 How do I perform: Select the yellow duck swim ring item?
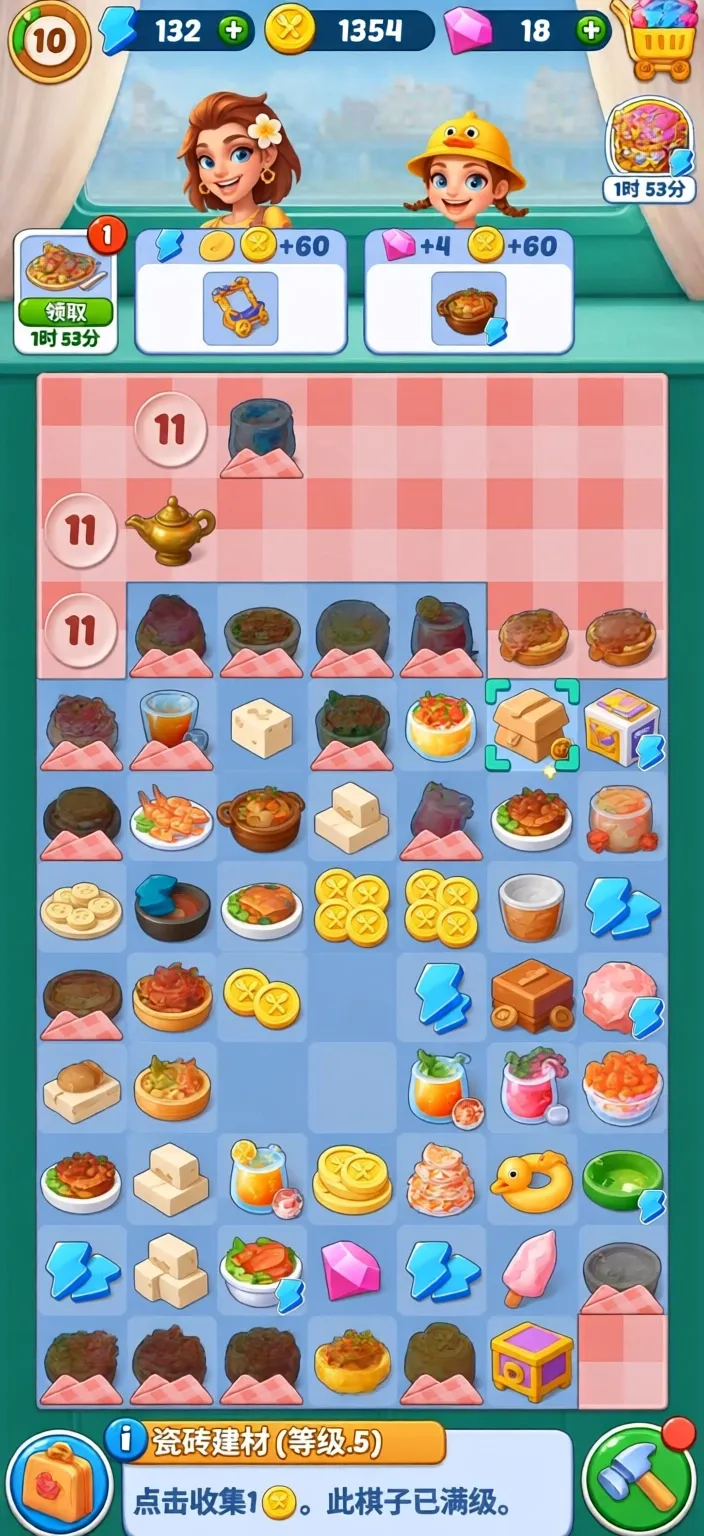point(531,1180)
